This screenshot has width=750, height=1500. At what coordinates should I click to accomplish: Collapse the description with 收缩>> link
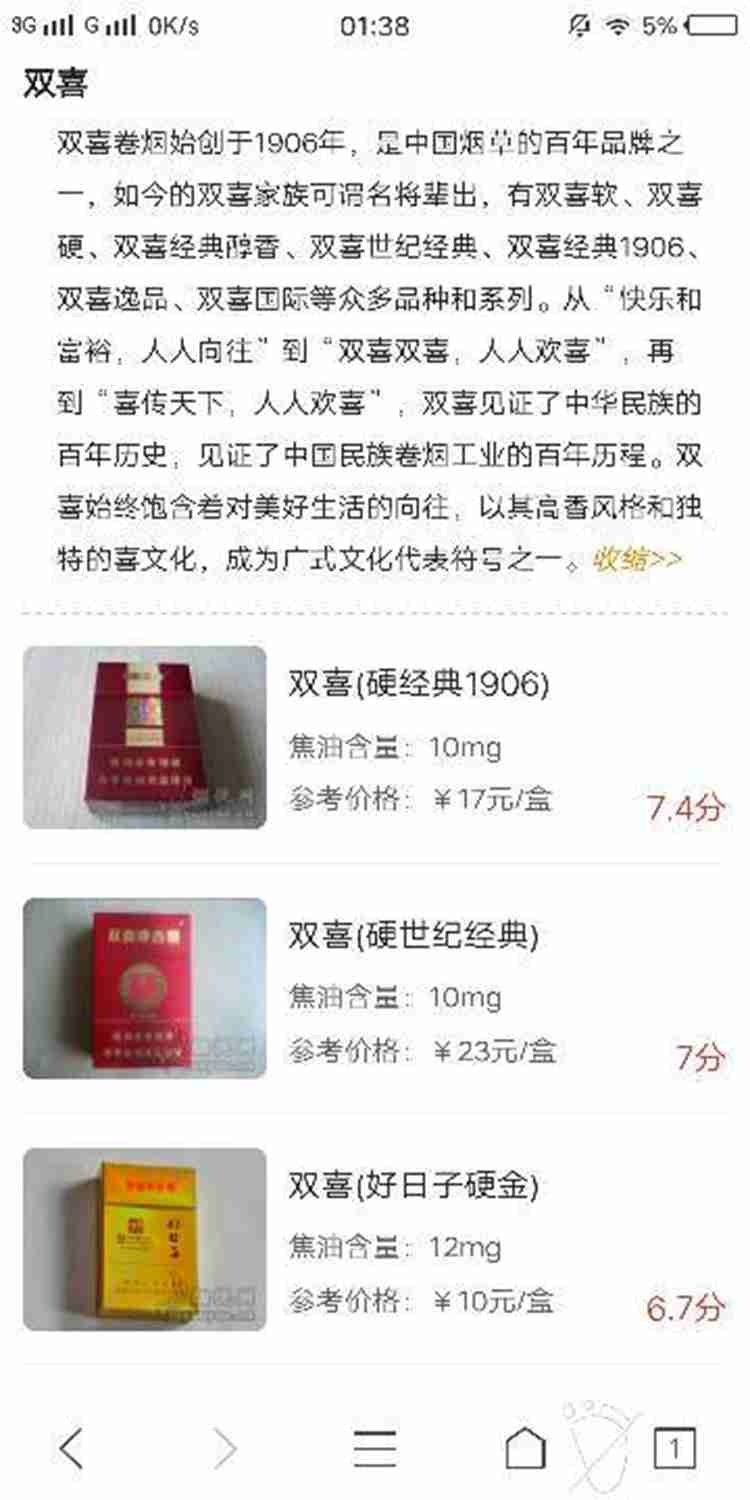(x=638, y=559)
